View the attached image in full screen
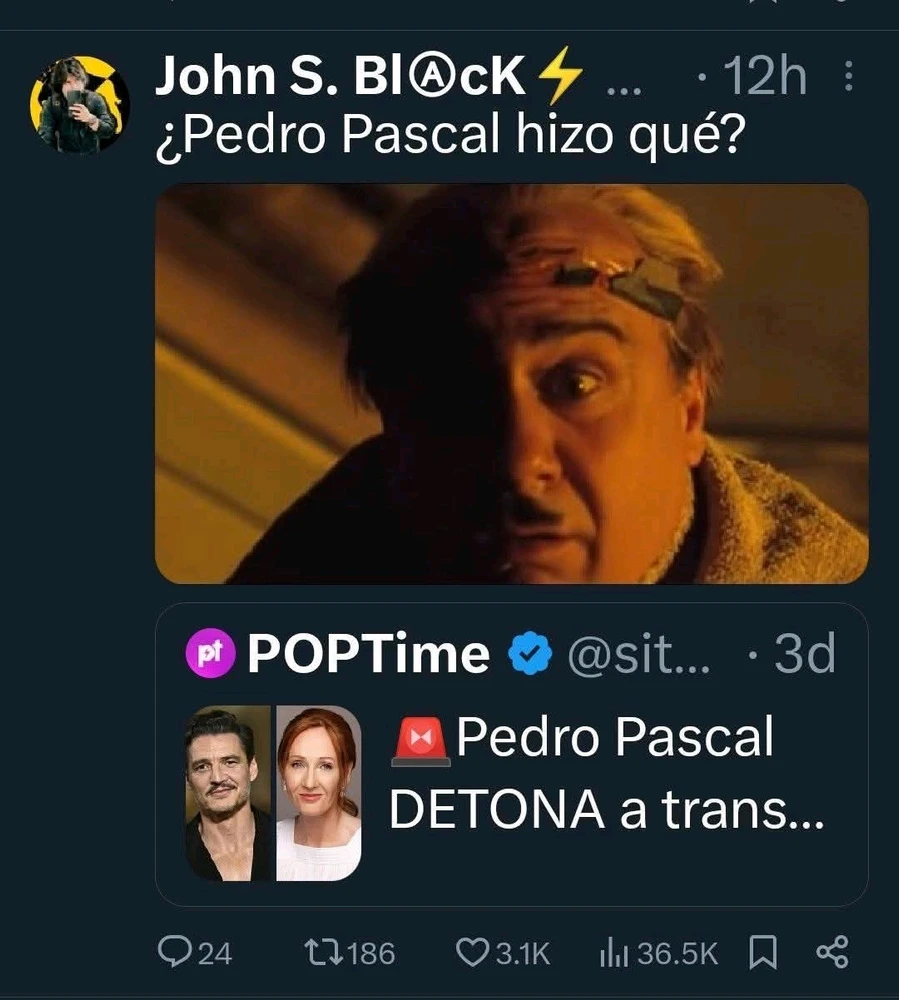The height and width of the screenshot is (1000, 899). coord(511,383)
